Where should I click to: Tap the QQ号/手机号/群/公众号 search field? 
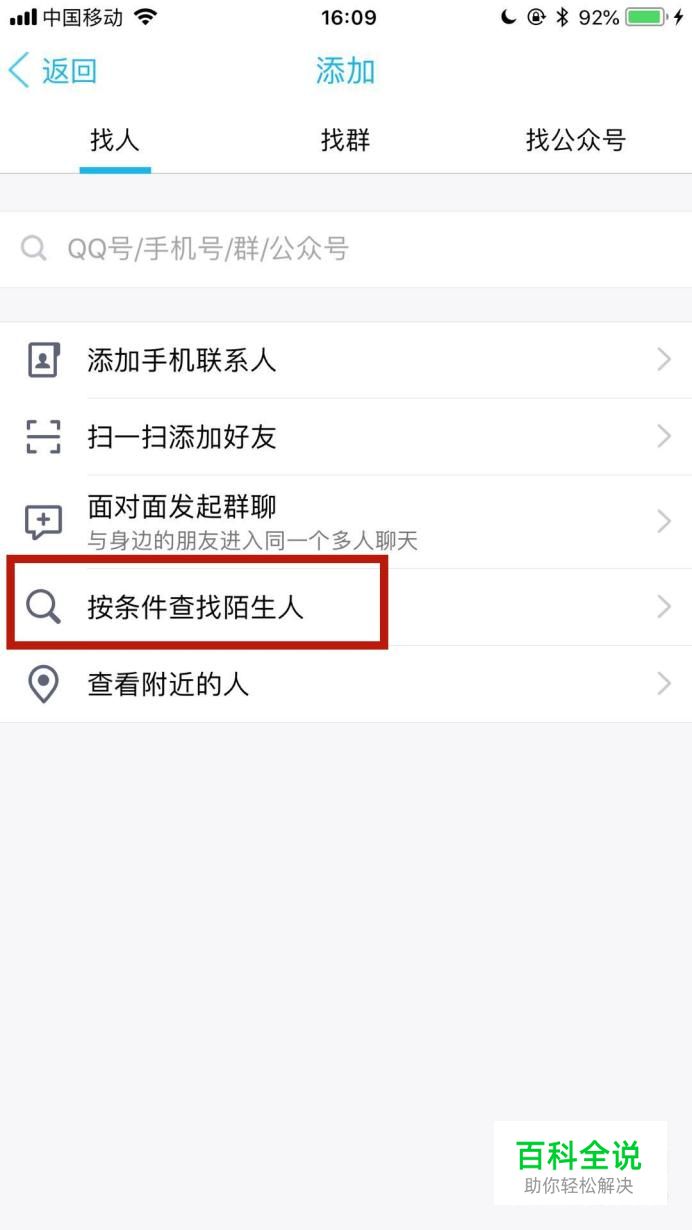click(346, 249)
